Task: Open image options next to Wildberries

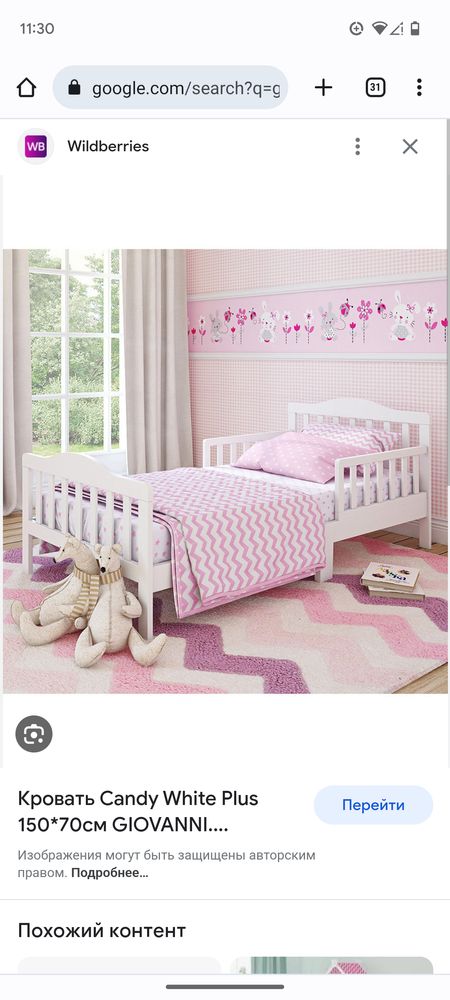Action: coord(358,146)
